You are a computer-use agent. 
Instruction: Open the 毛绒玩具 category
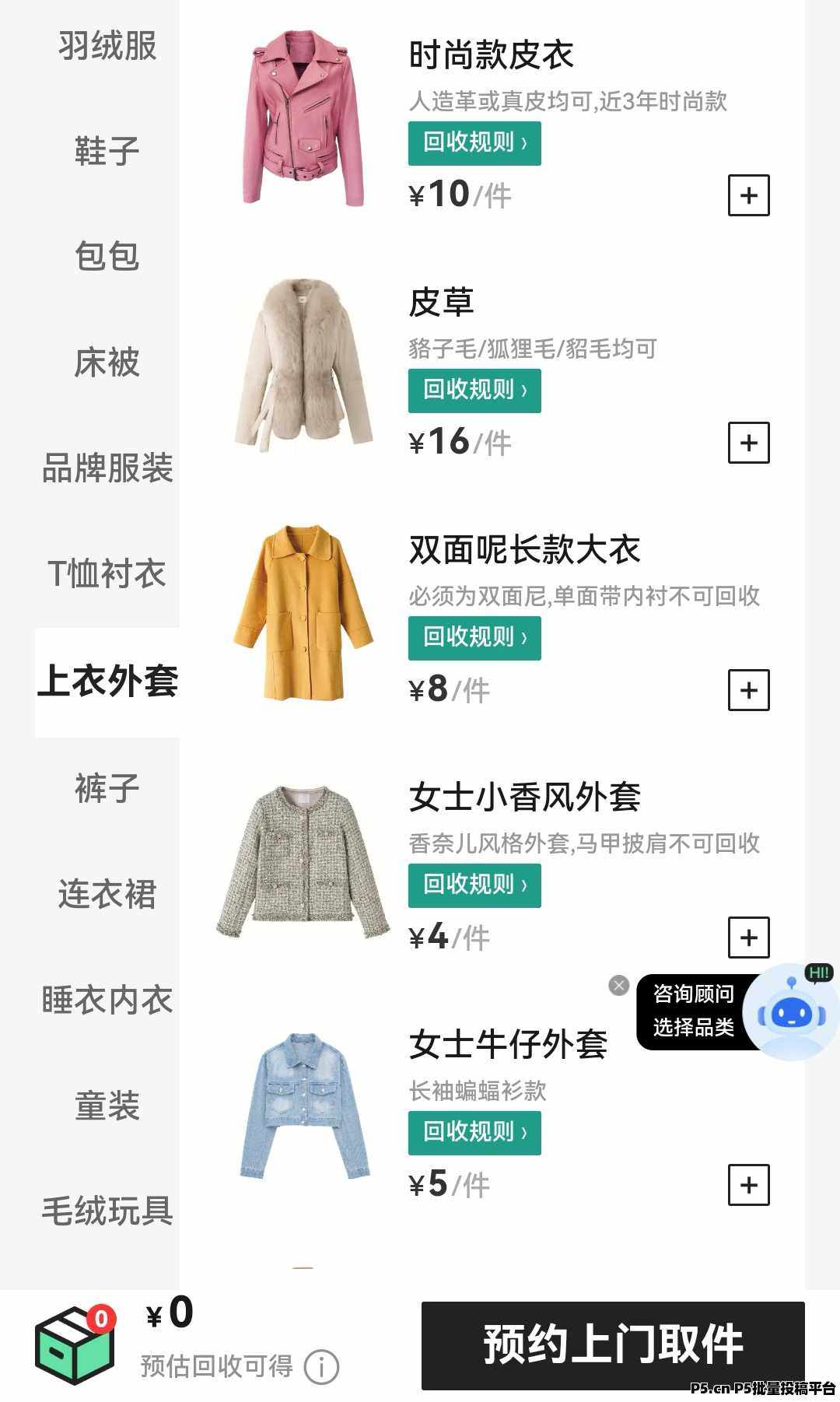(x=107, y=1211)
